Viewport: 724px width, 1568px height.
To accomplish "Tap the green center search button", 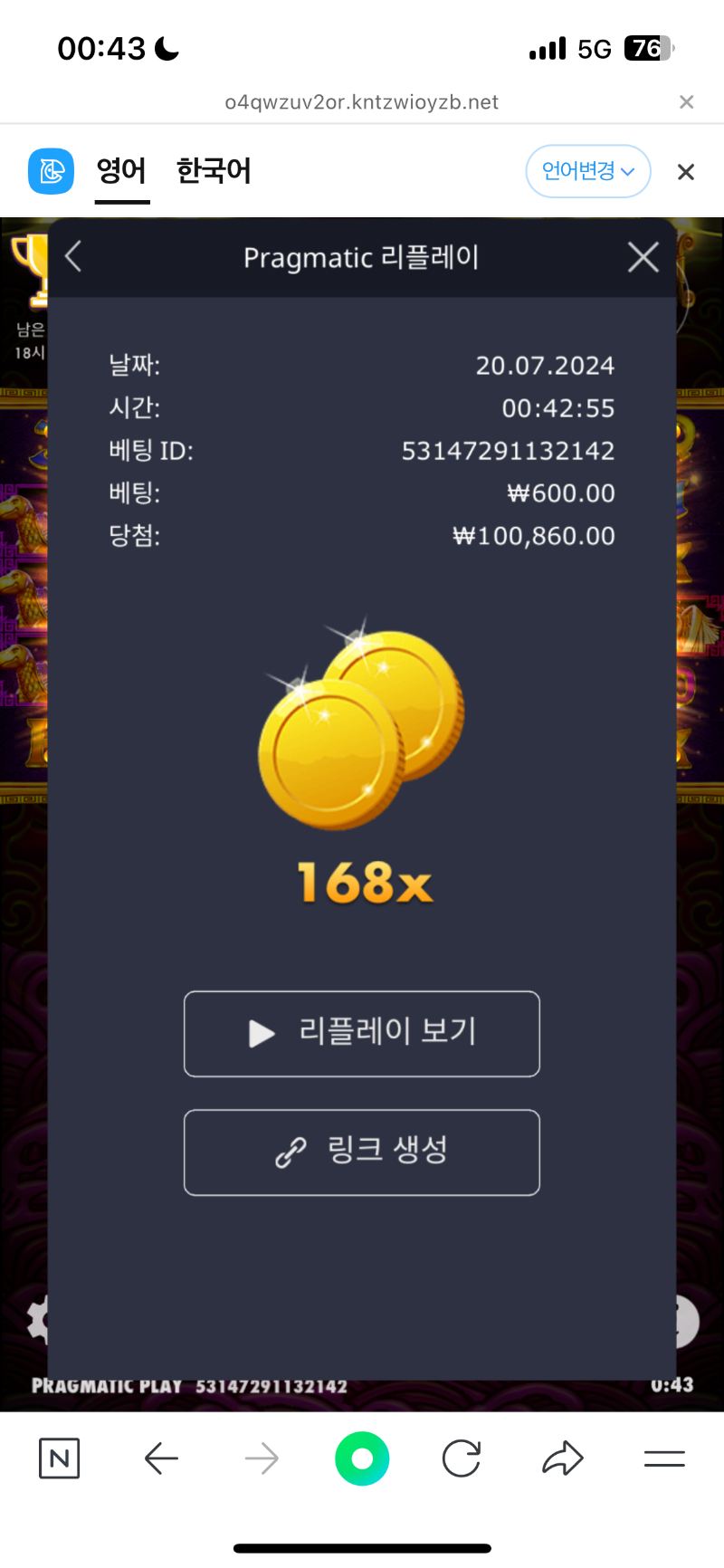I will pyautogui.click(x=362, y=1458).
